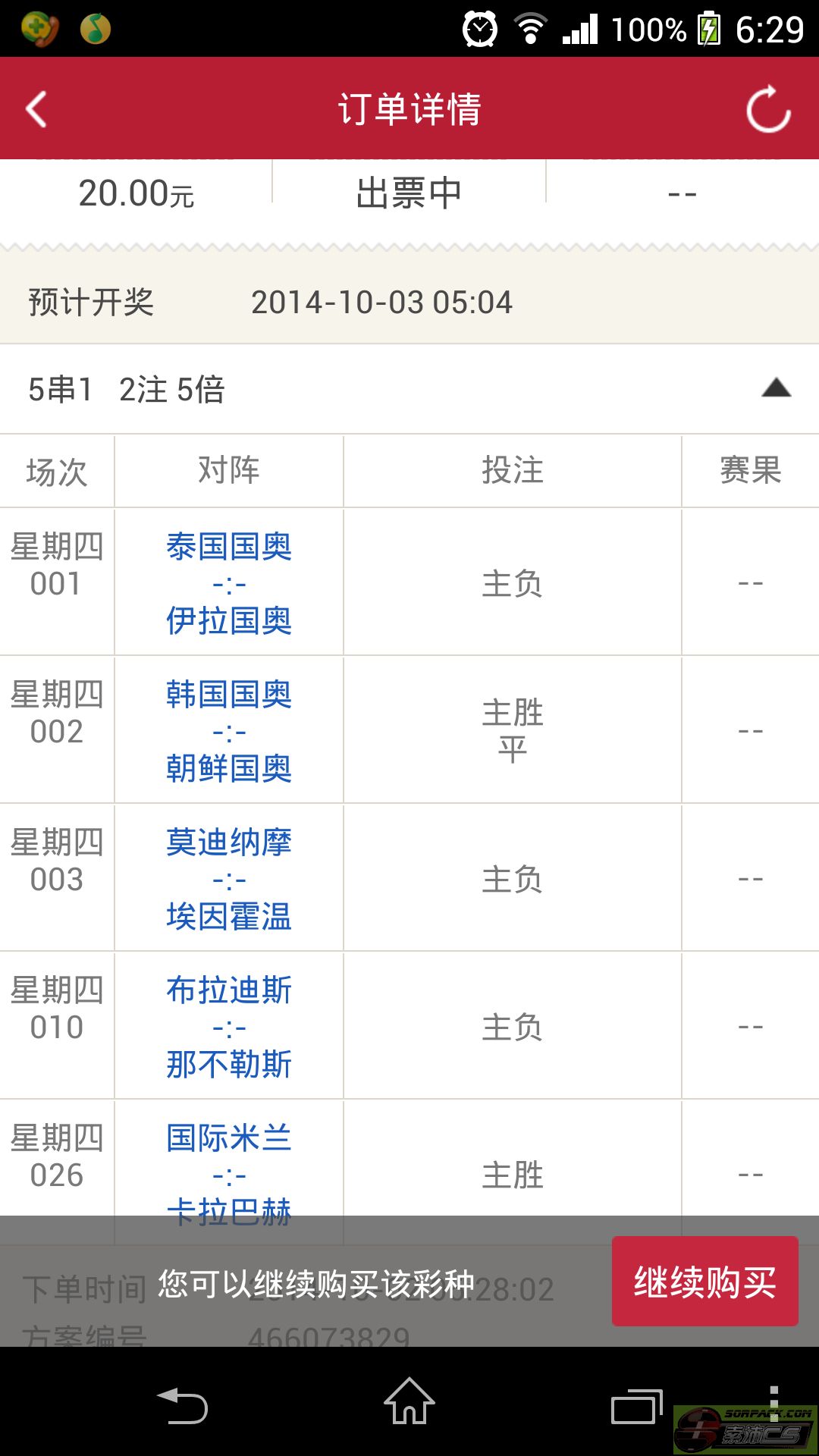The height and width of the screenshot is (1456, 819).
Task: Tap the system home button
Action: pos(409,1401)
